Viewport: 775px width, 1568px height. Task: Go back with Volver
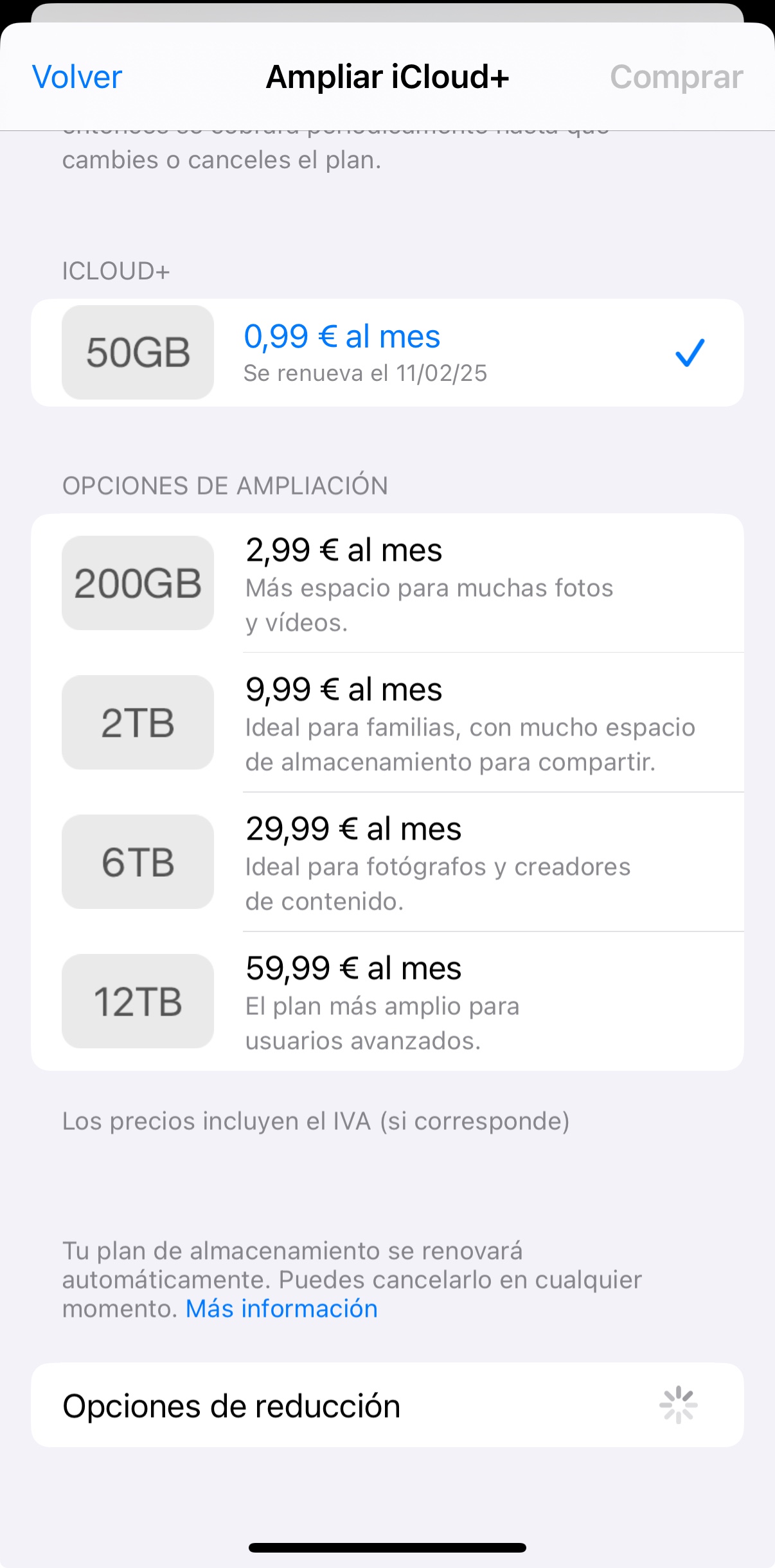[77, 77]
